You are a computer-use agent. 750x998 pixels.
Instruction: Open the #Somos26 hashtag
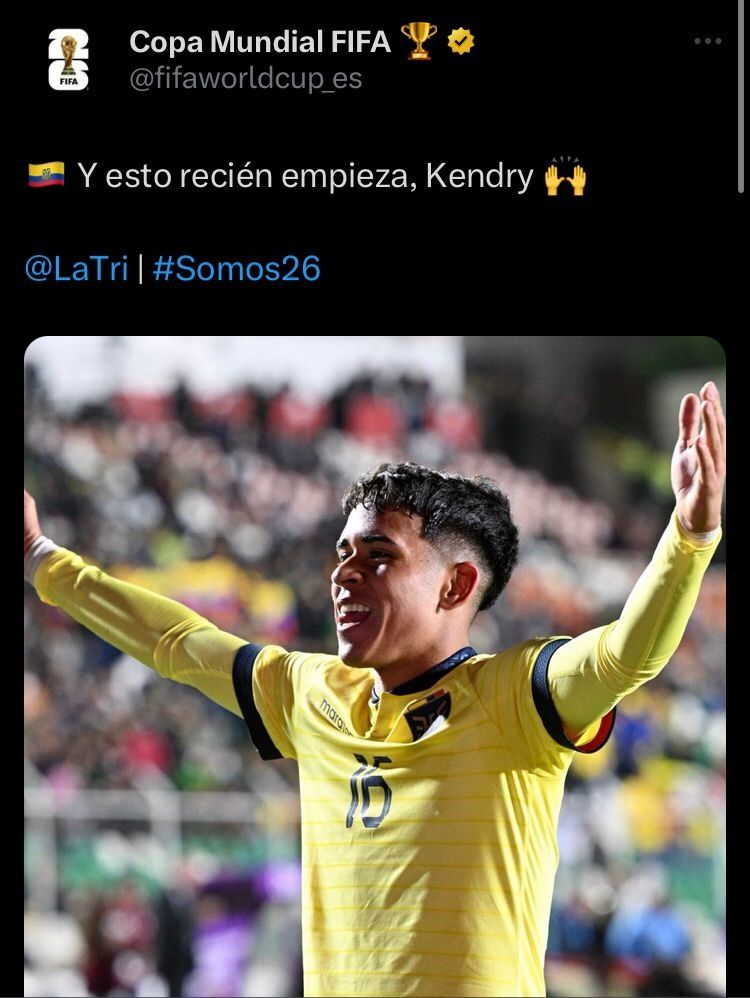[236, 268]
